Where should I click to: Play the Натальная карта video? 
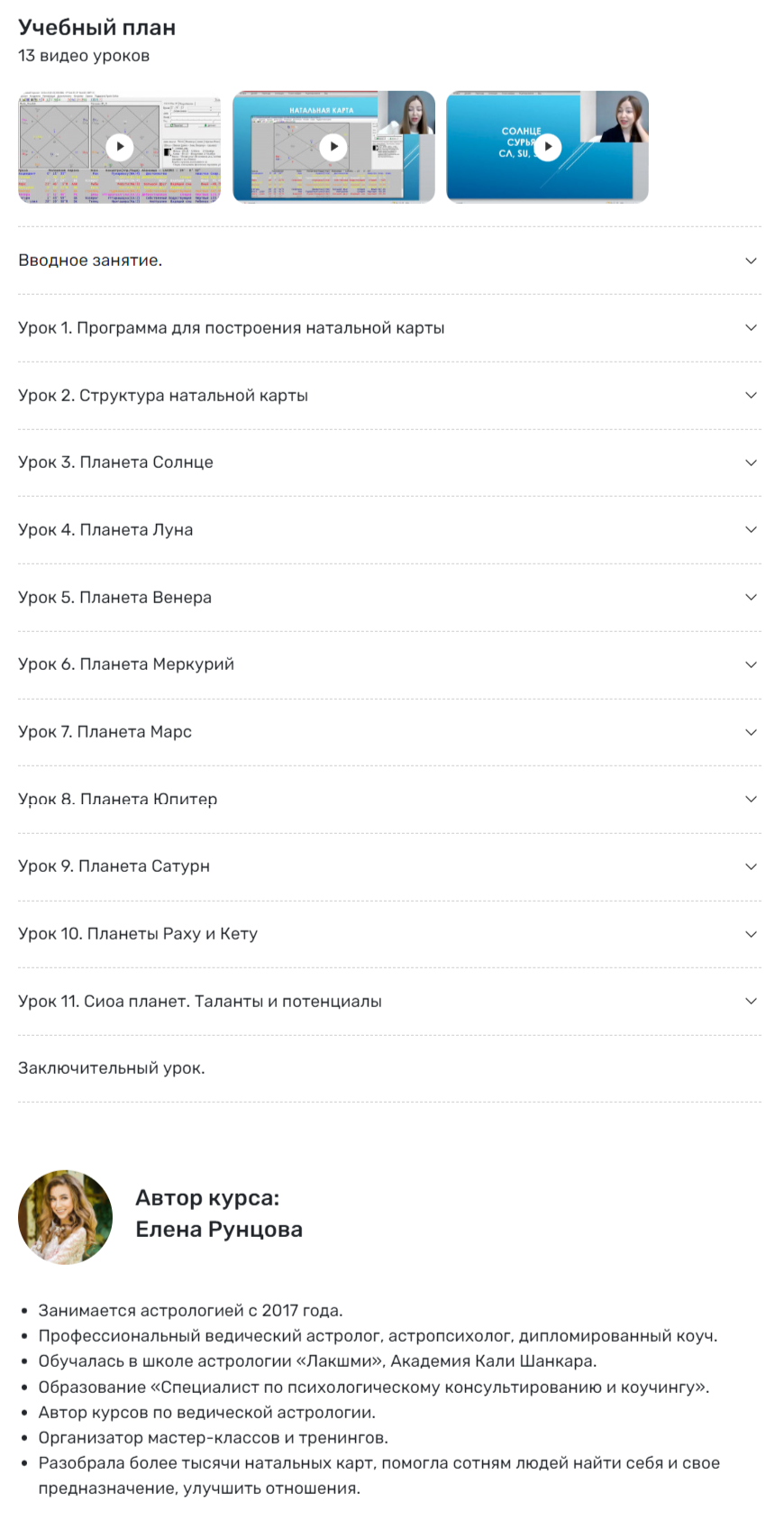[333, 147]
